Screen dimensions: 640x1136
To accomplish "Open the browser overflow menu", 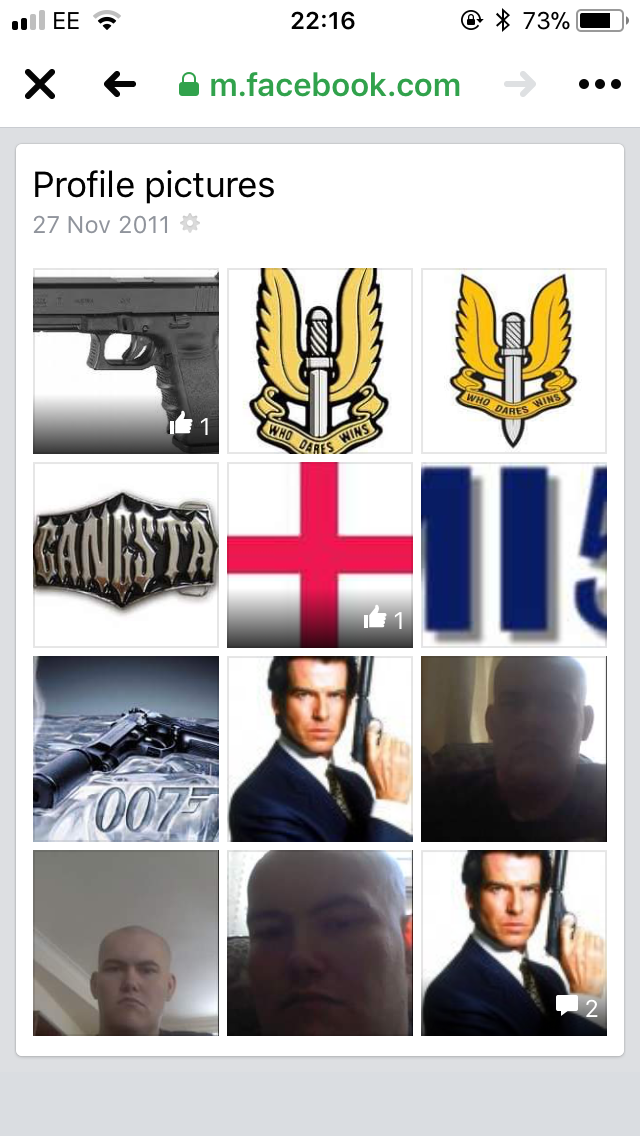I will [600, 85].
